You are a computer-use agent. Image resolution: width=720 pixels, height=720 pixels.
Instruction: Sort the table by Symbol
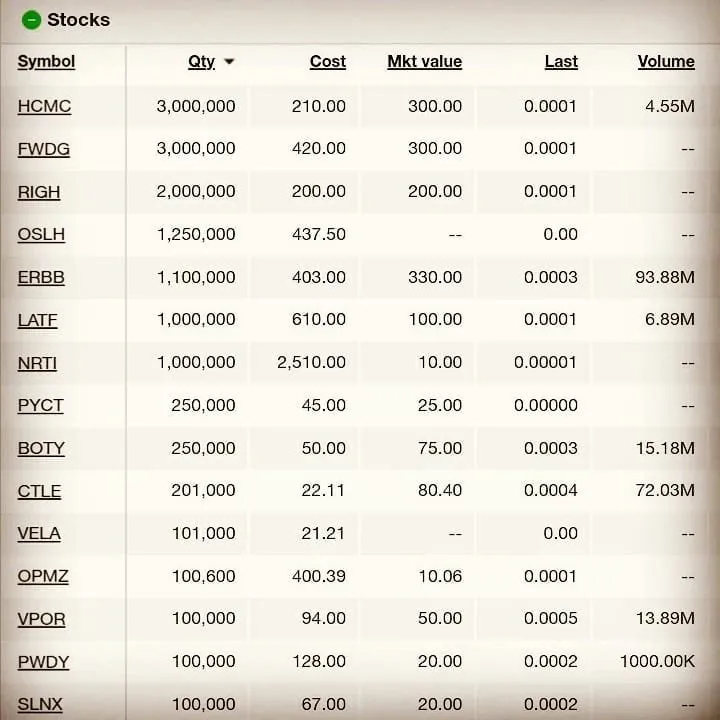pyautogui.click(x=46, y=62)
